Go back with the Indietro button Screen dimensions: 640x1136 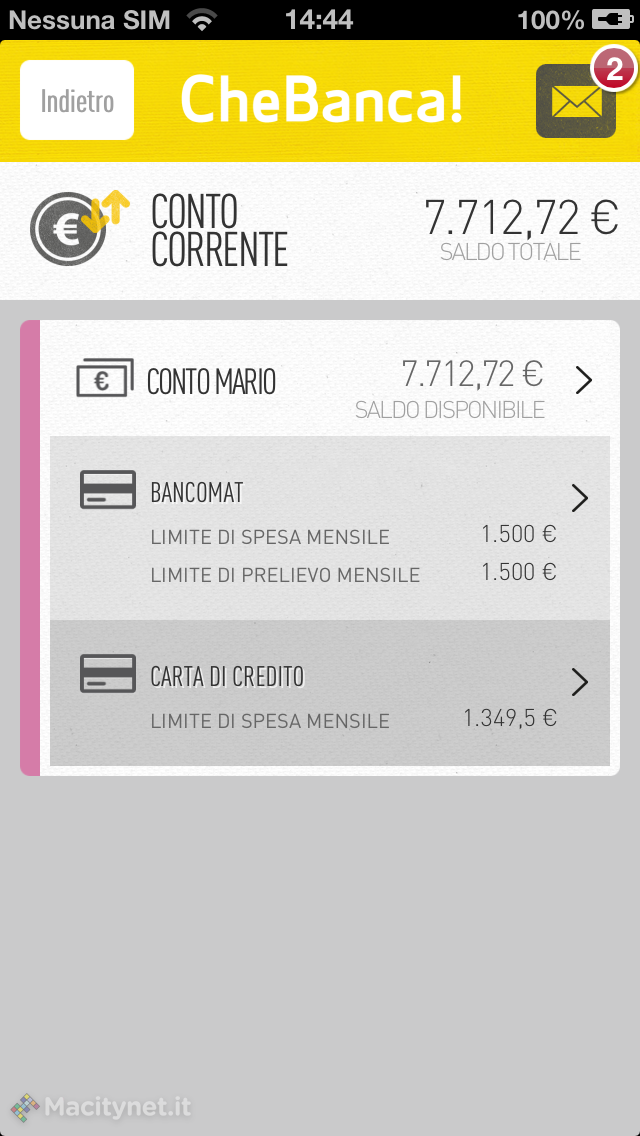click(x=77, y=100)
